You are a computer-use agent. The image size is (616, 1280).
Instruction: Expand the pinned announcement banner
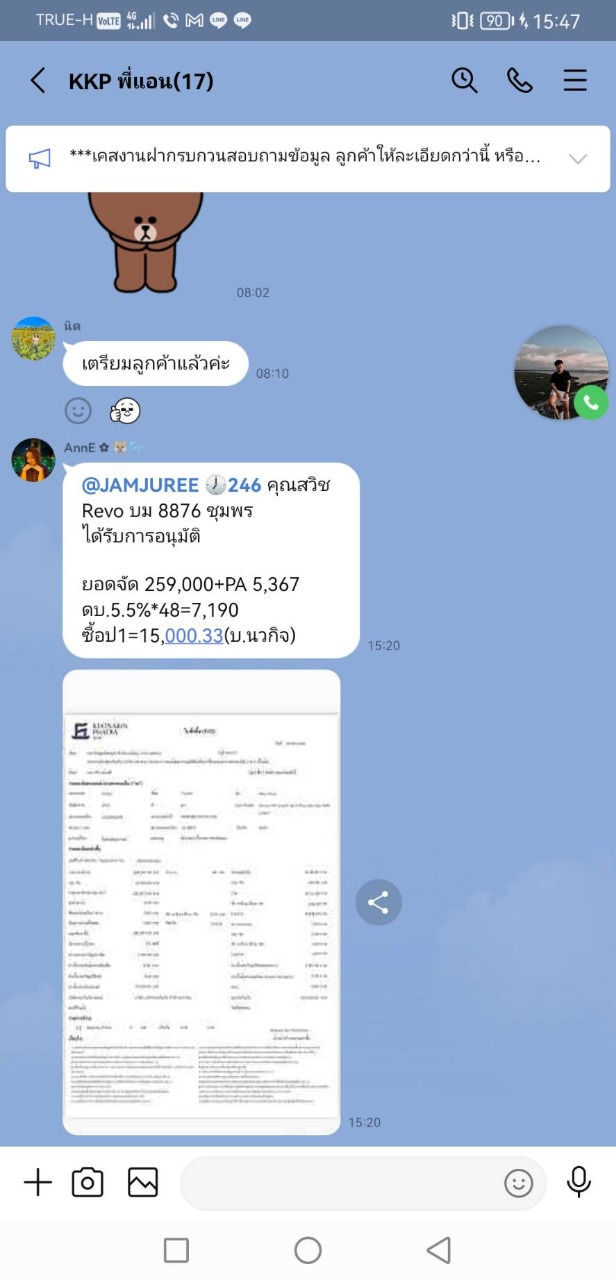point(578,158)
